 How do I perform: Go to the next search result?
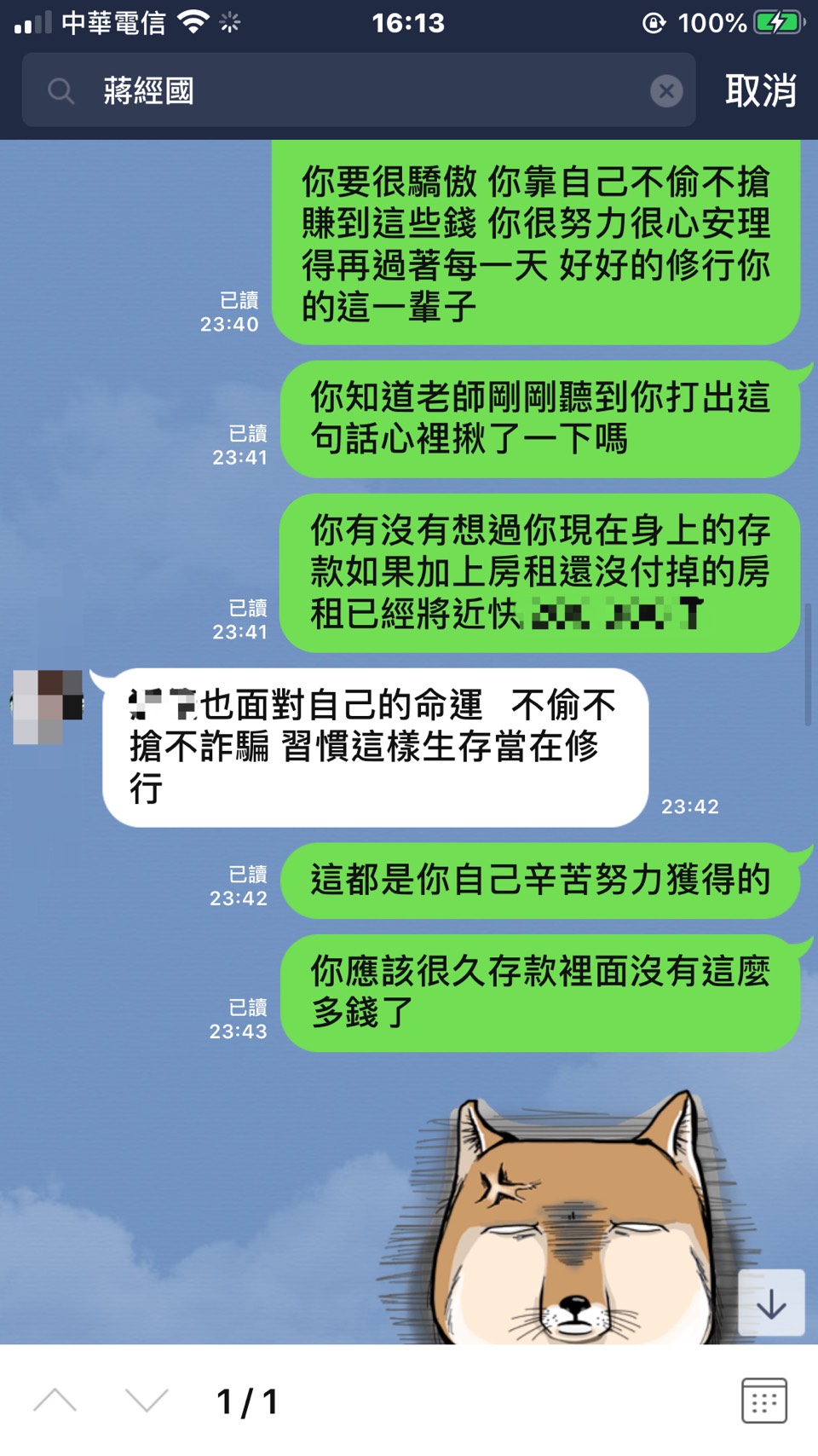click(x=147, y=1401)
